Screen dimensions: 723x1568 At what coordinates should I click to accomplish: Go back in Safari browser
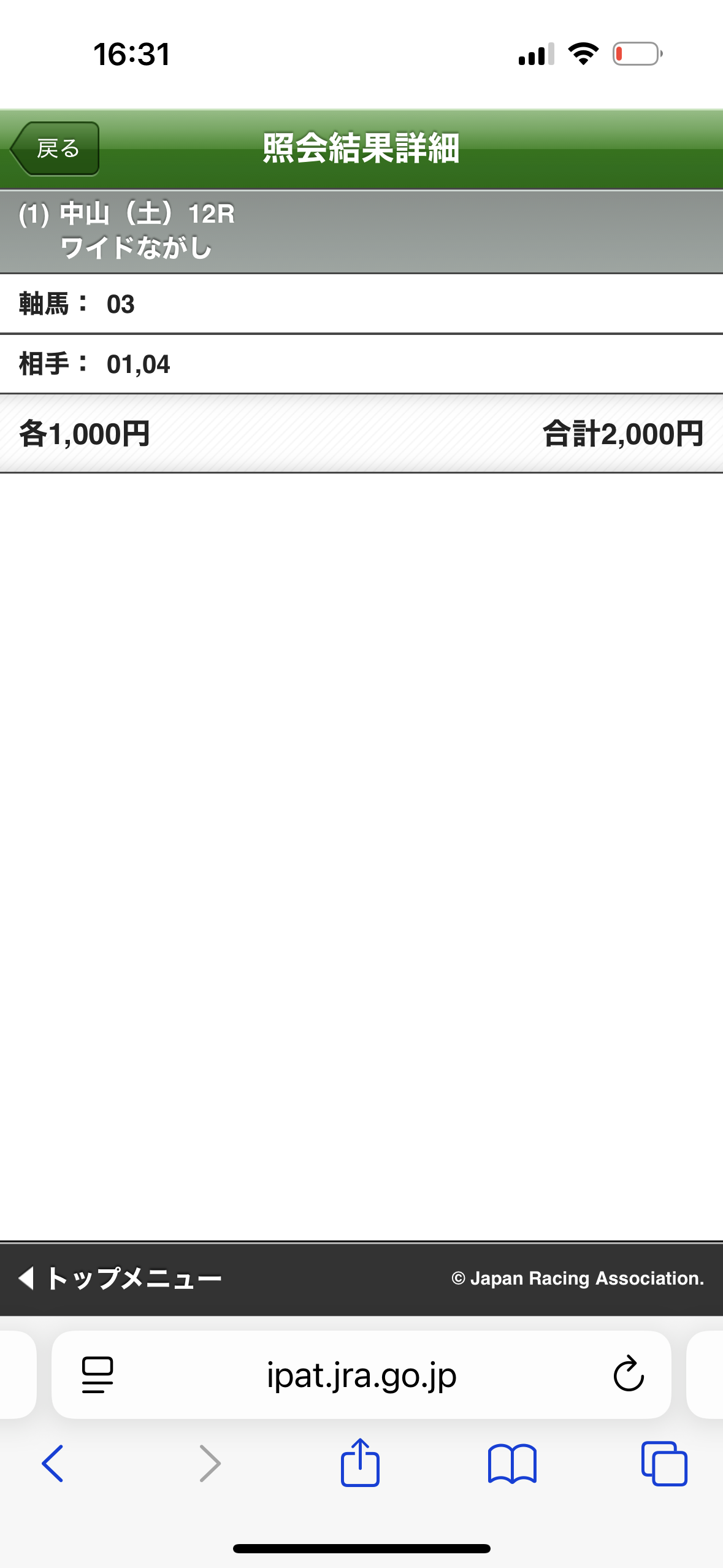pyautogui.click(x=53, y=1464)
